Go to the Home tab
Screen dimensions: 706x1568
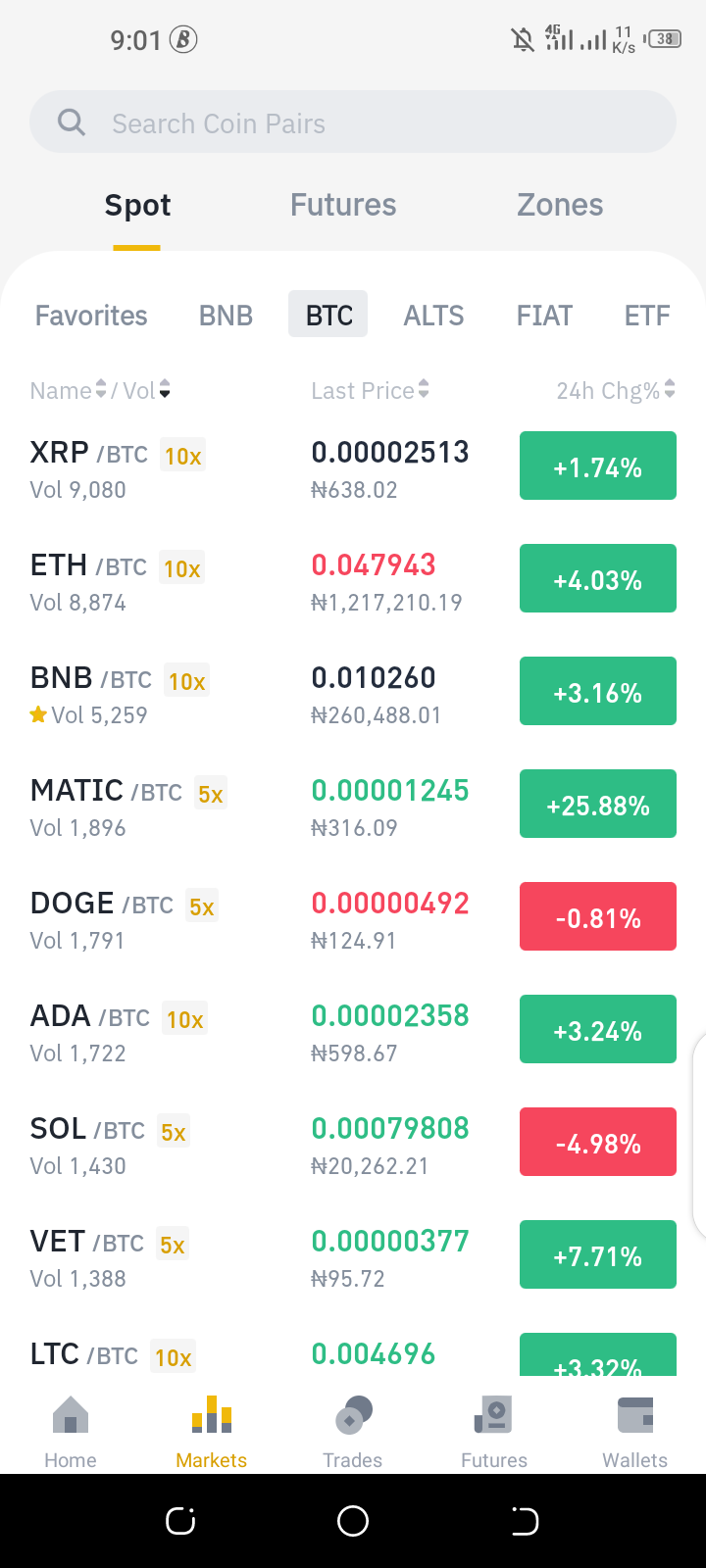coord(71,1432)
